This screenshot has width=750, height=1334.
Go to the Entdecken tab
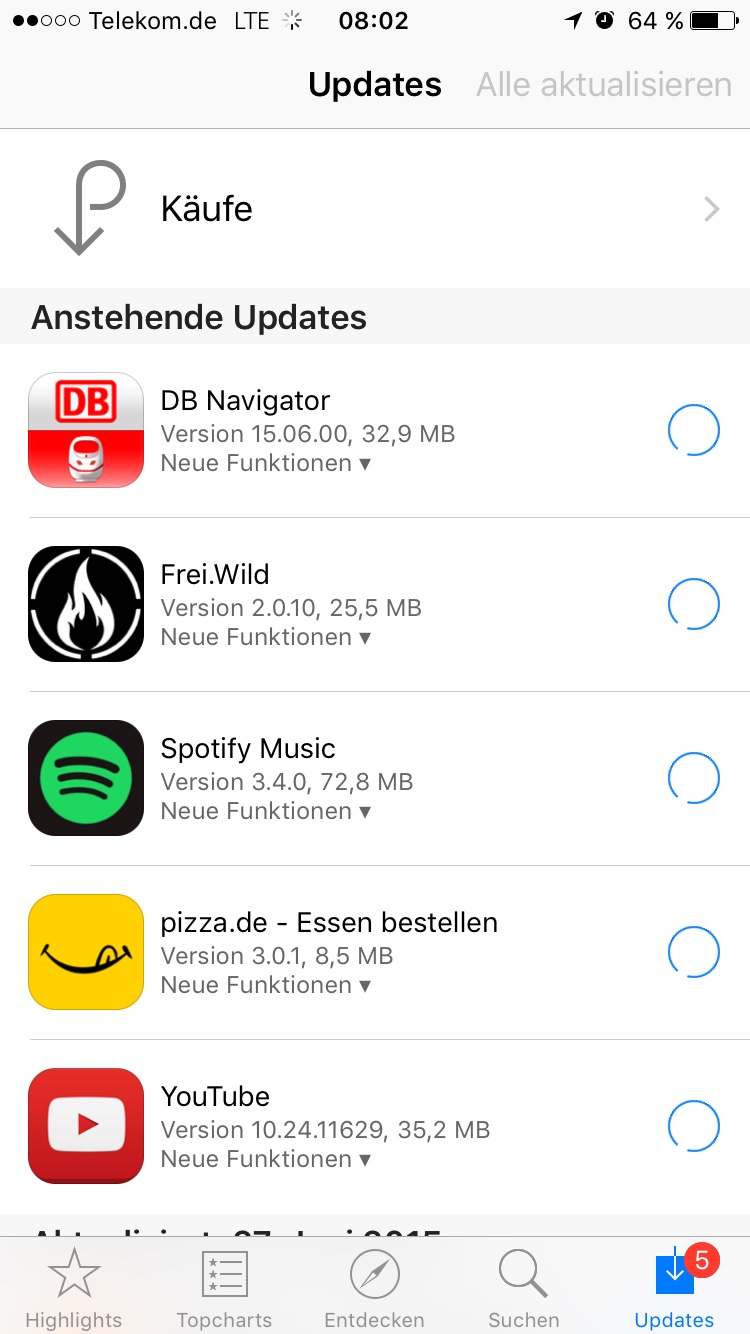coord(374,1288)
